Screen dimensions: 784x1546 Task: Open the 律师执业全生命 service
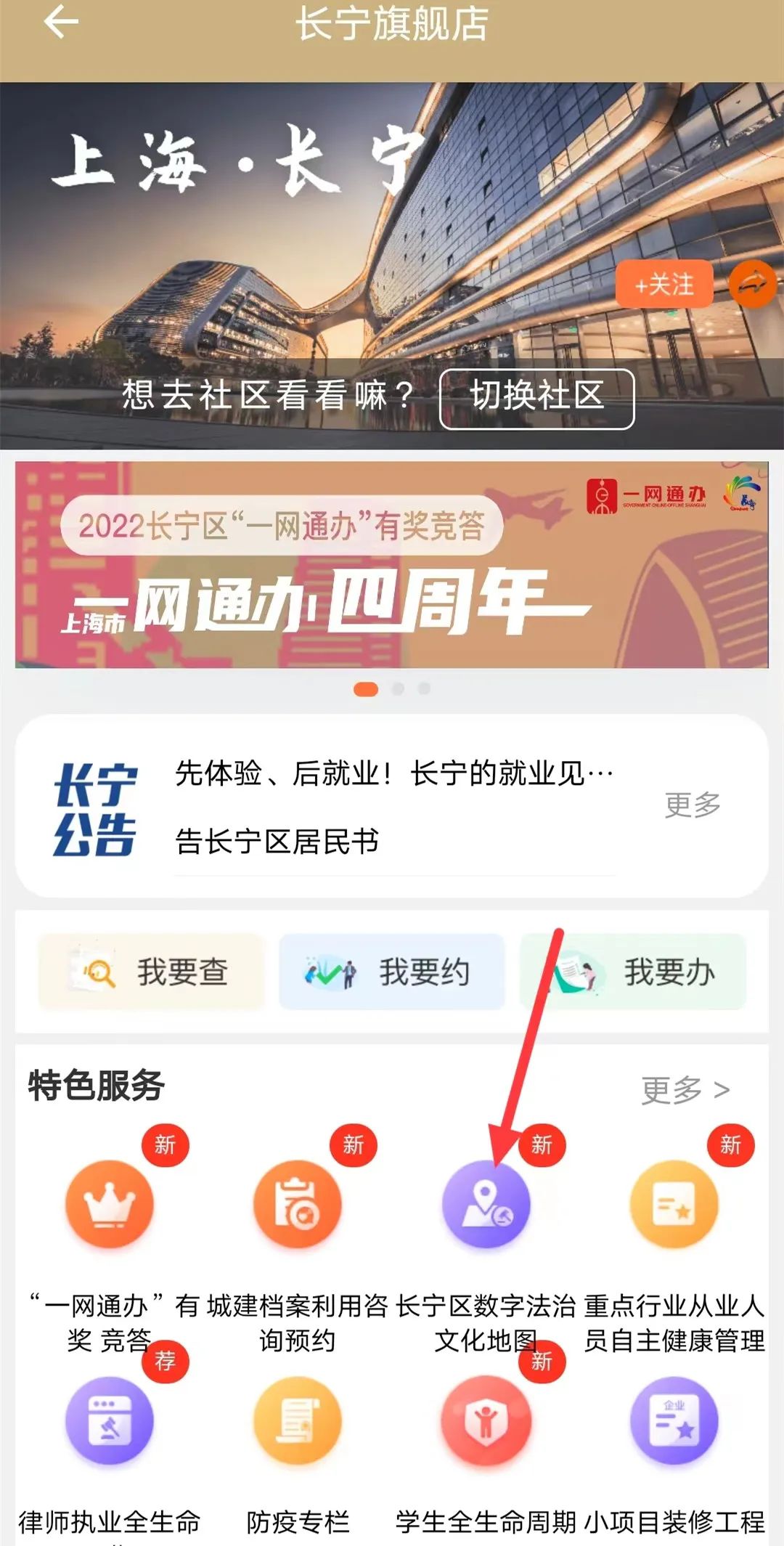coord(109,1420)
